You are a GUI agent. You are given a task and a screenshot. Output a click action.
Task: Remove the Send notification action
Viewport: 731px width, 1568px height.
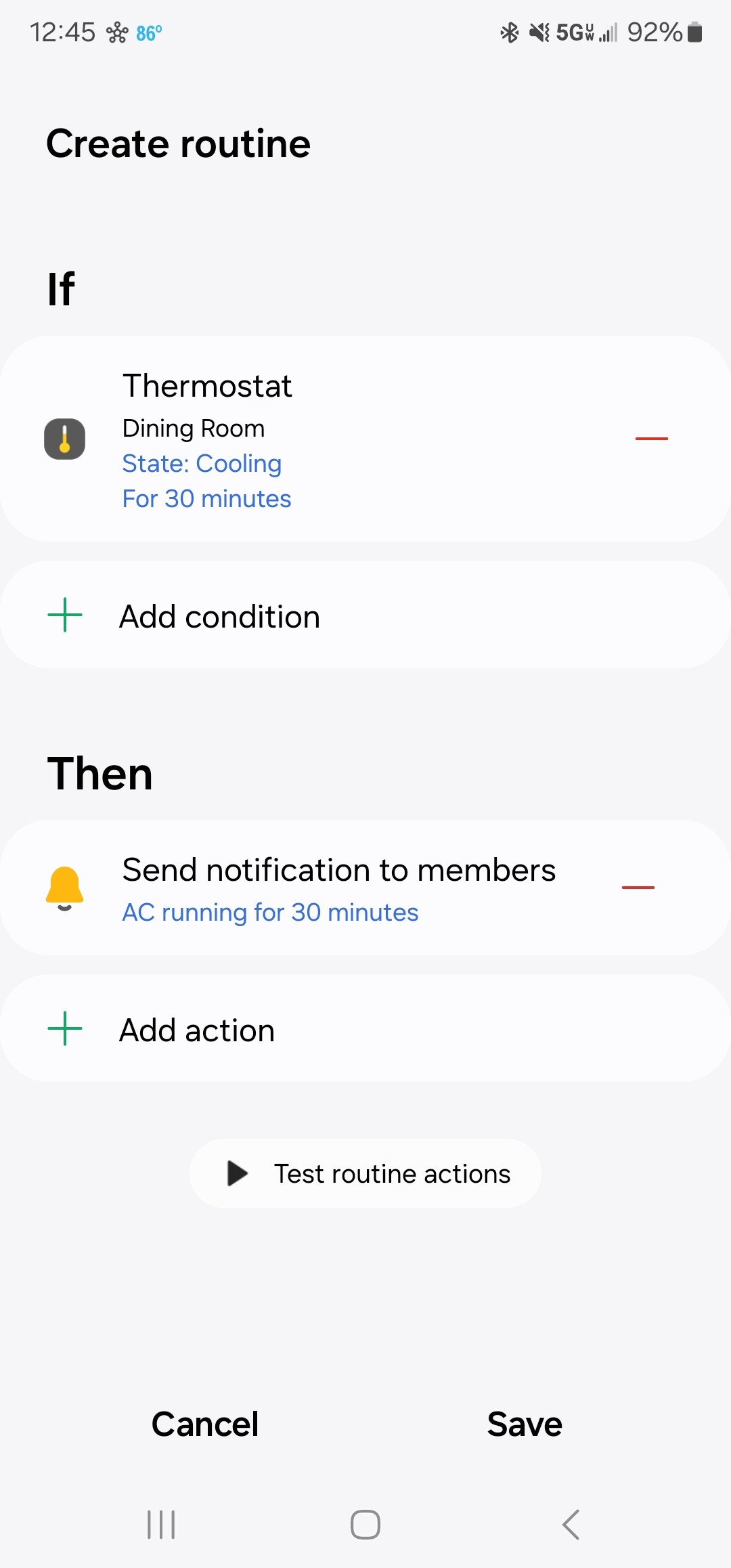coord(638,887)
